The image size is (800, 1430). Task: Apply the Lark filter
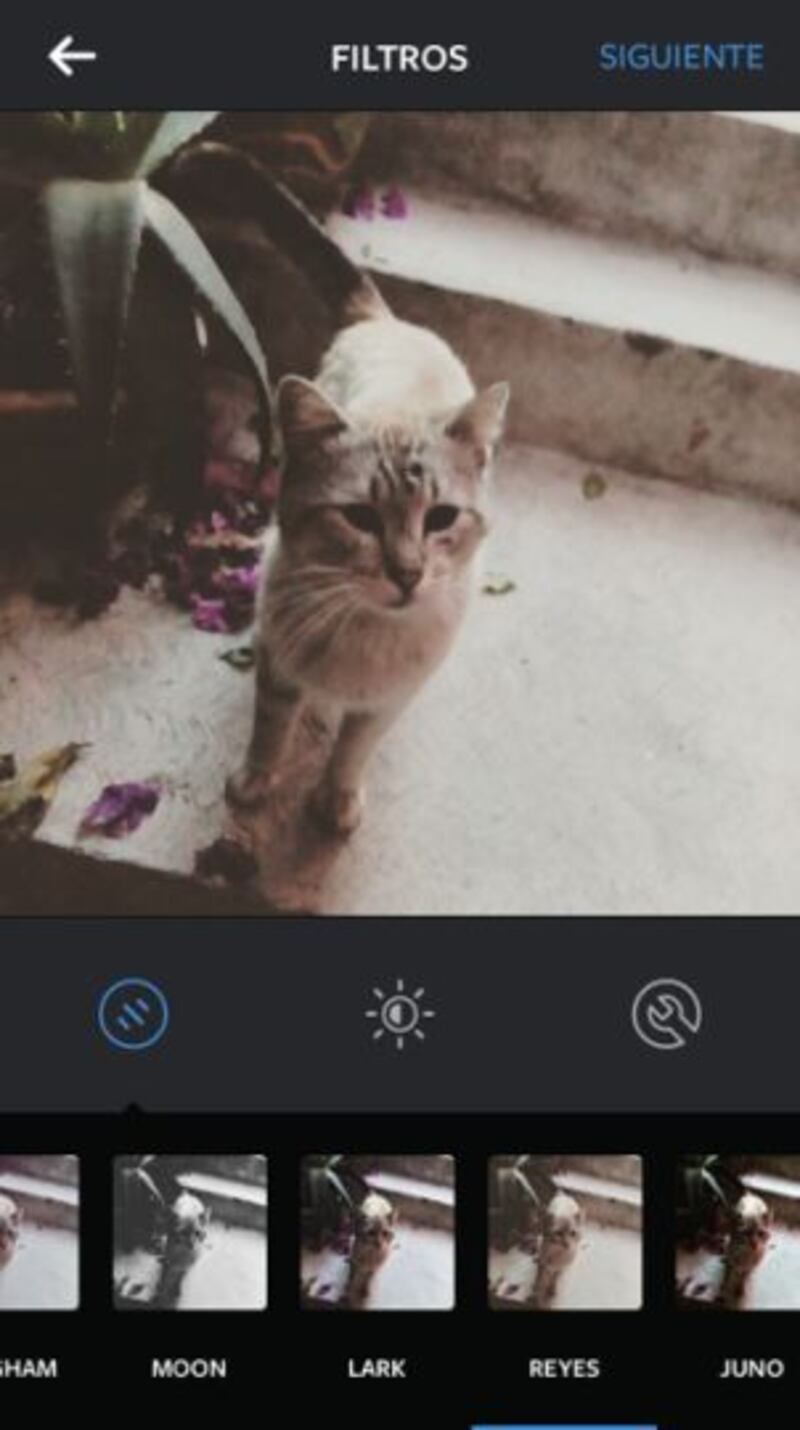377,1232
